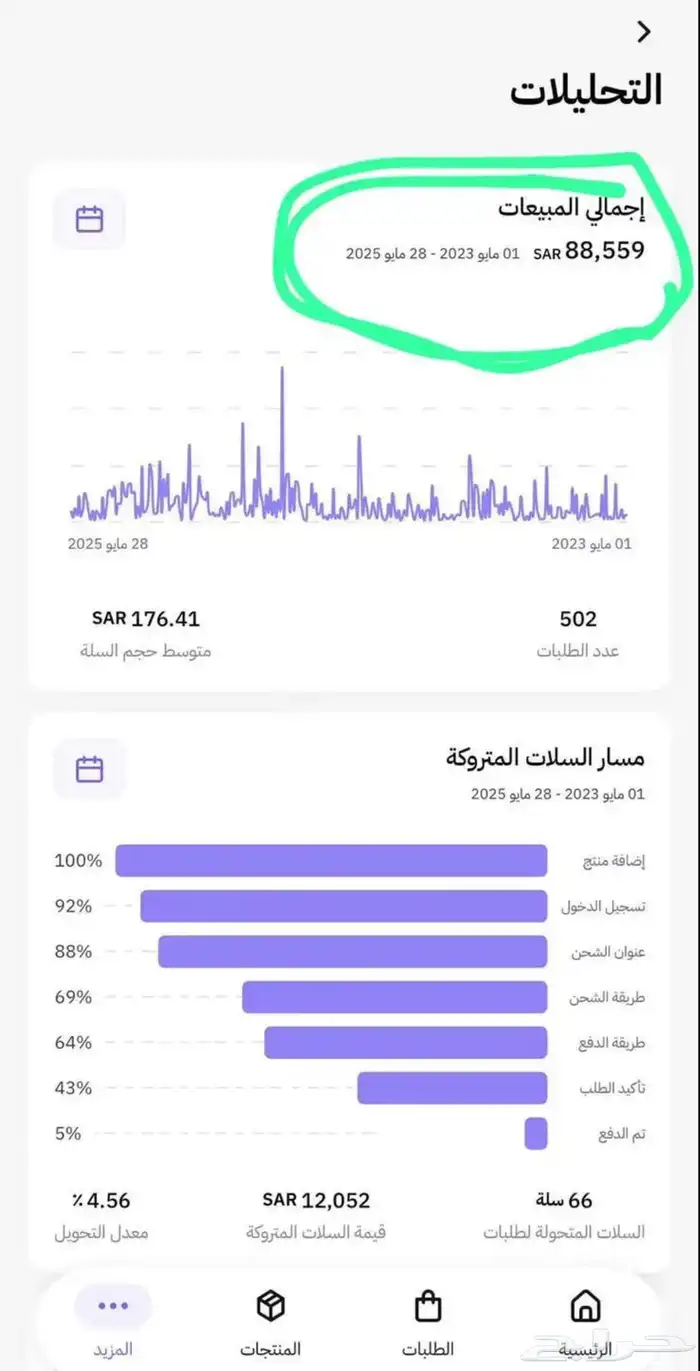This screenshot has height=1371, width=700.
Task: Open the date picker for مسار السلات المتروكة
Action: point(90,769)
